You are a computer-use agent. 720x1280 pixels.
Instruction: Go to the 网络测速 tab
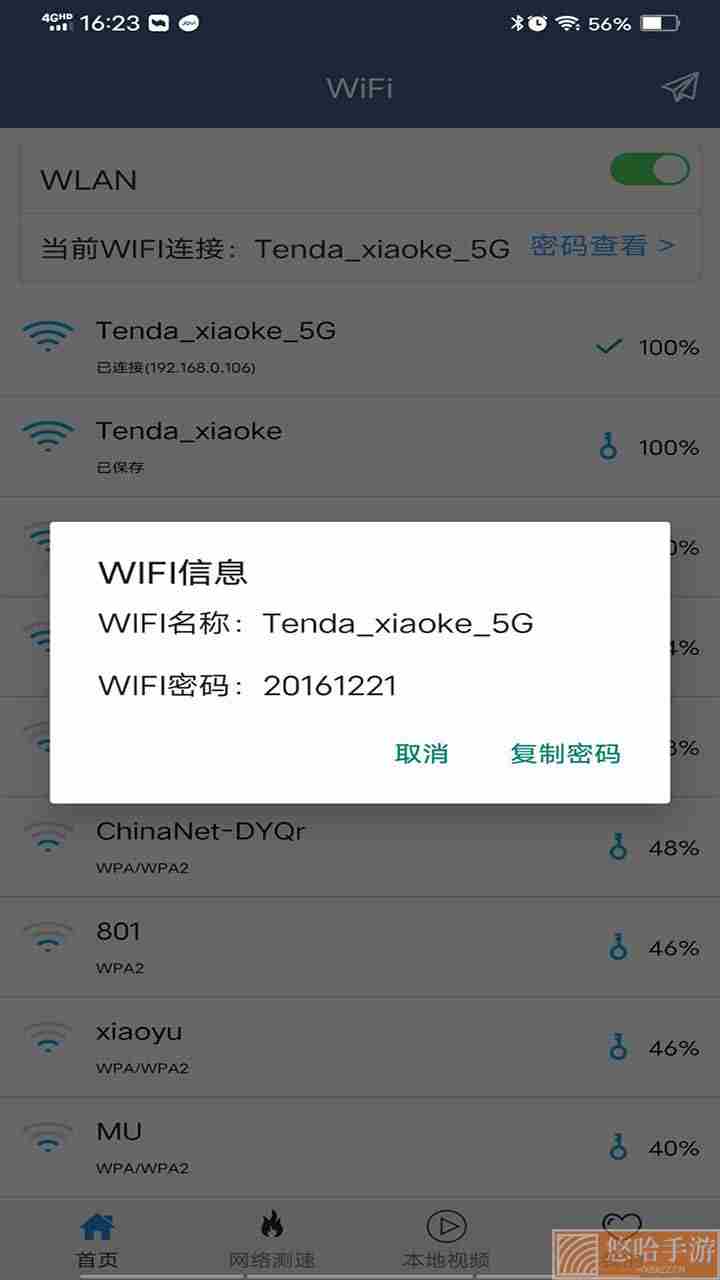coord(272,1240)
